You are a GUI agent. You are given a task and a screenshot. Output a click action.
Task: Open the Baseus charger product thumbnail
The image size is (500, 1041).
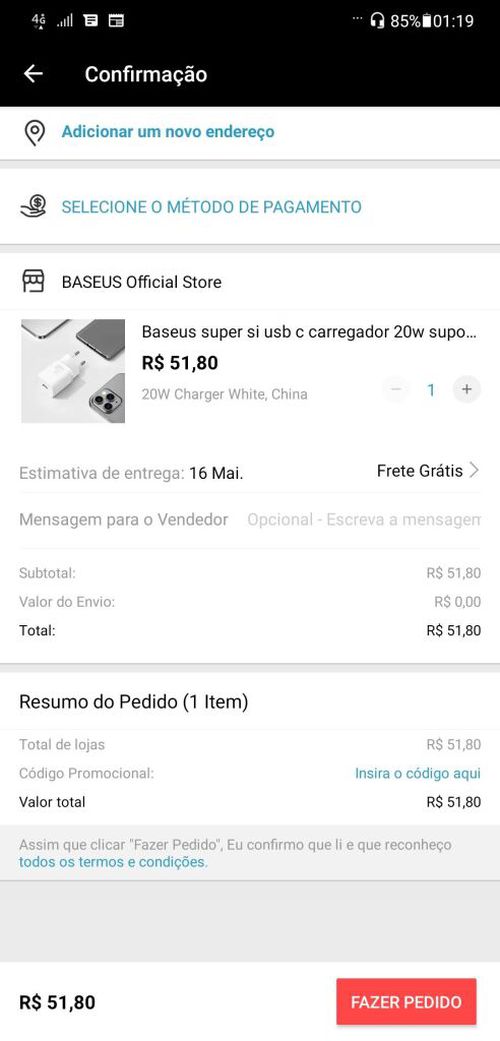click(73, 371)
